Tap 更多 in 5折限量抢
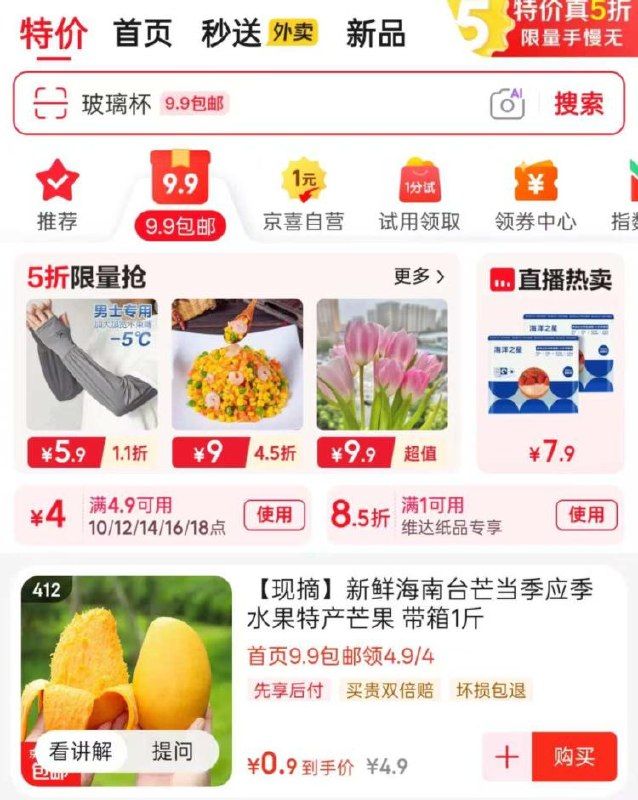This screenshot has width=638, height=800. 419,276
